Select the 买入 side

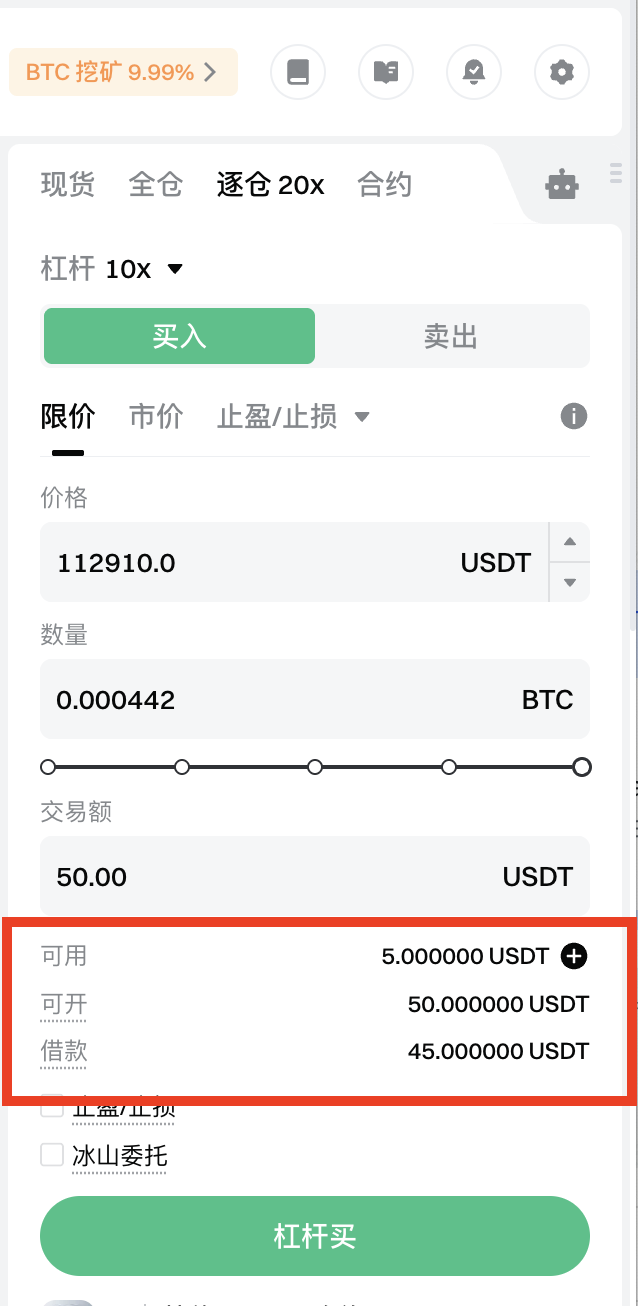click(179, 336)
